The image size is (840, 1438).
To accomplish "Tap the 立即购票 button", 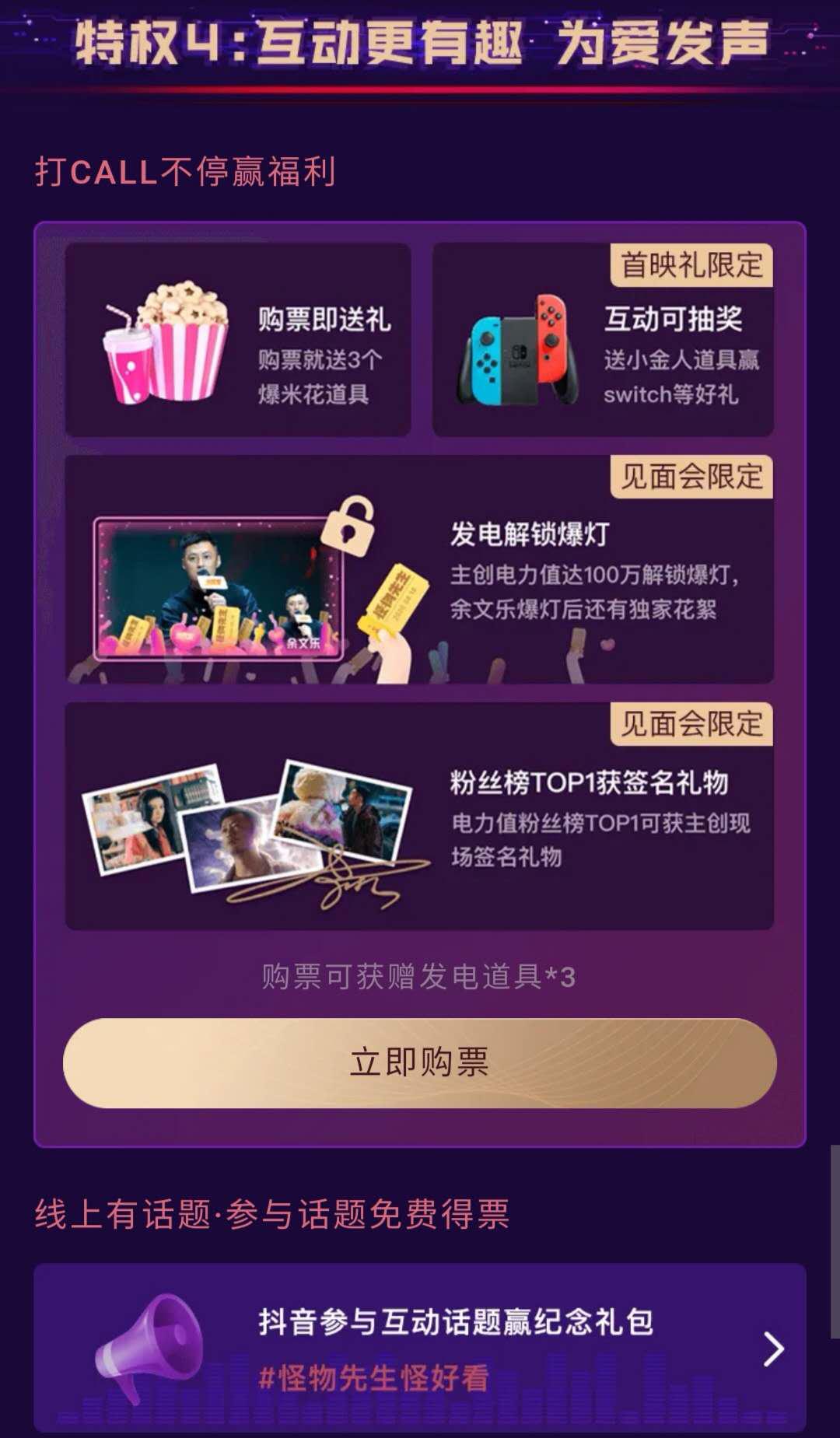I will pyautogui.click(x=420, y=1058).
